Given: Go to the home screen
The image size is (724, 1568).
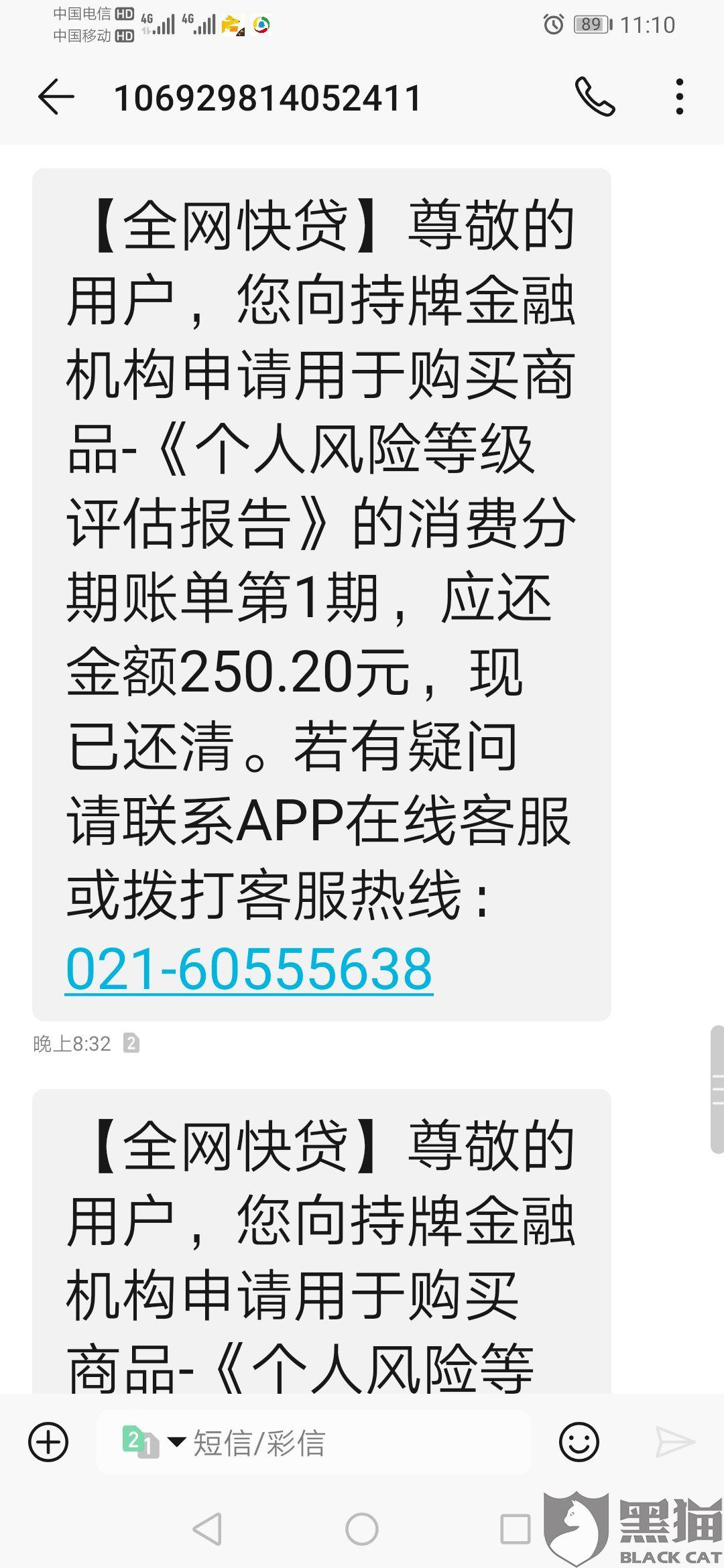Looking at the screenshot, I should (362, 1529).
